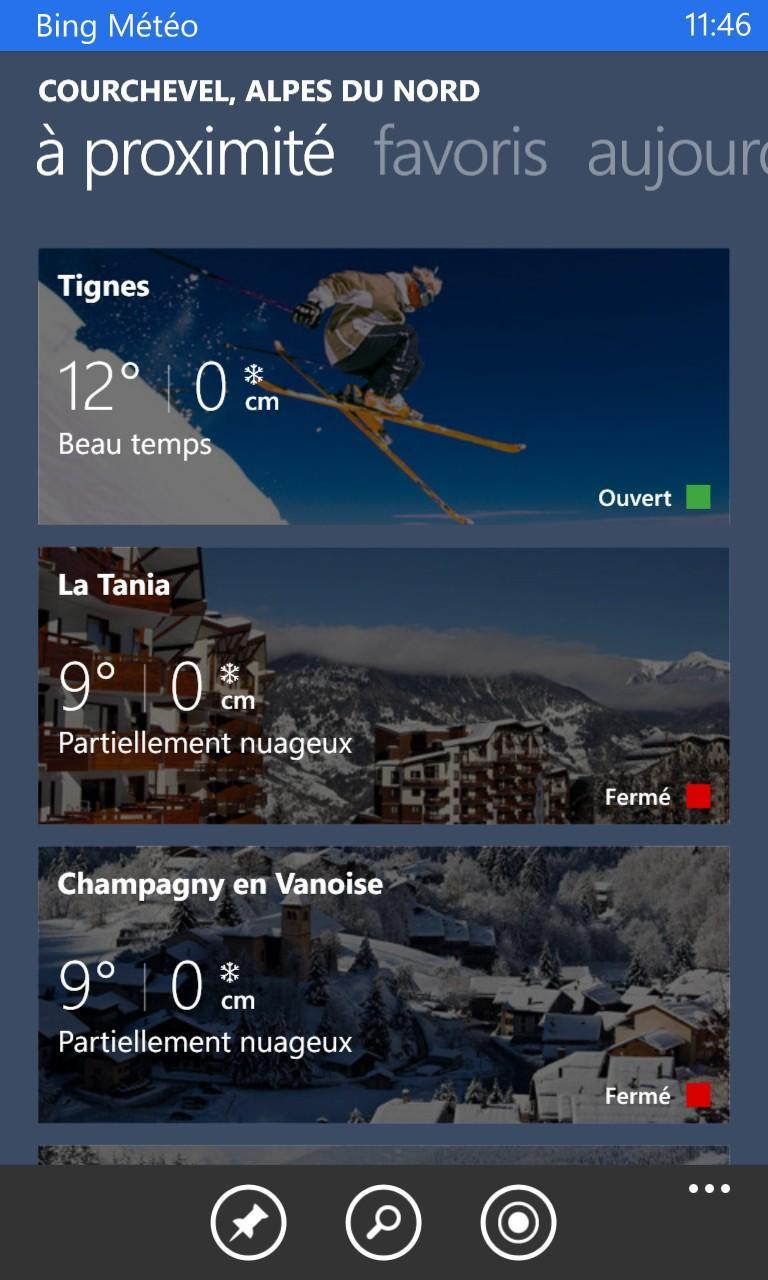Pin this location to start
The image size is (768, 1280).
[249, 1222]
